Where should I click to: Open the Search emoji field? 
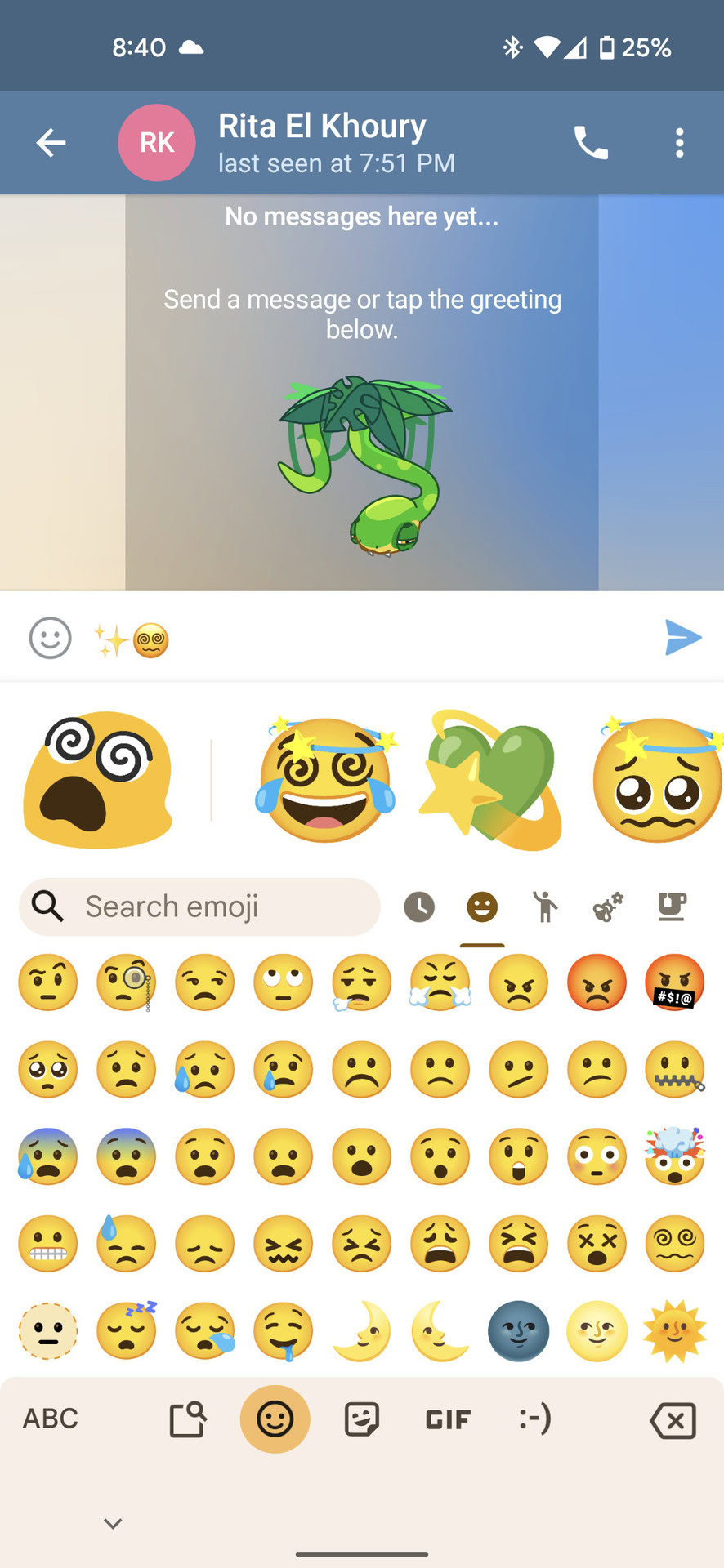pos(199,906)
